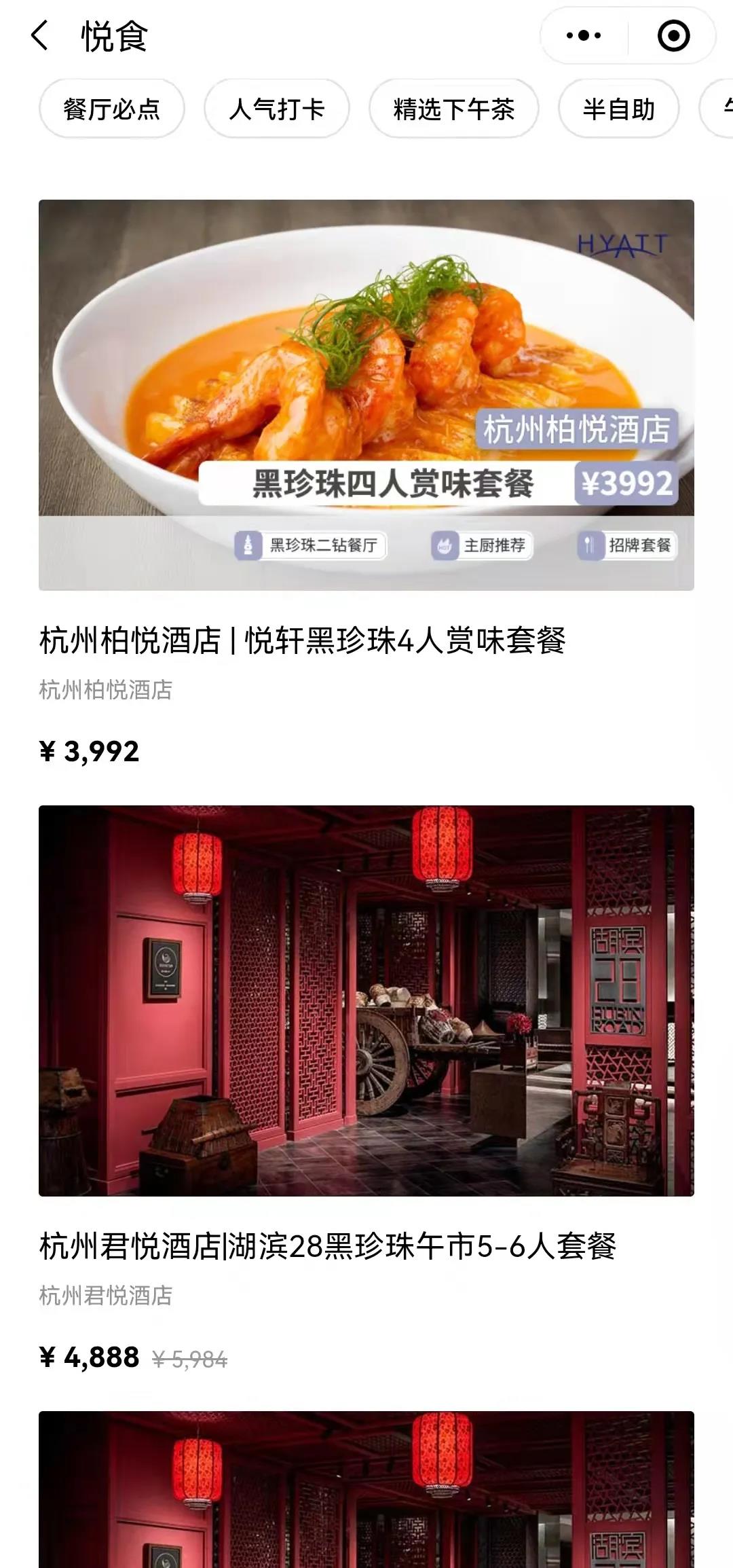Show 半自助 offers

618,109
